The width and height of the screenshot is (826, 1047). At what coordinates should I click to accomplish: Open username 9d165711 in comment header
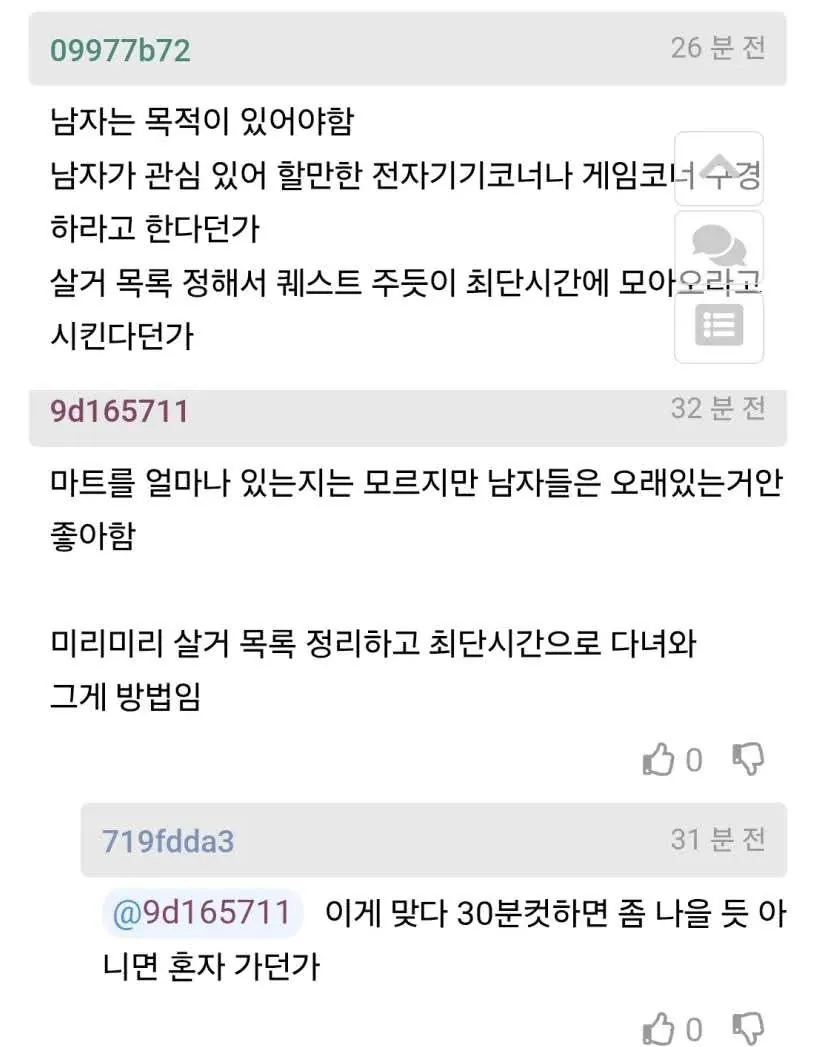tap(119, 411)
